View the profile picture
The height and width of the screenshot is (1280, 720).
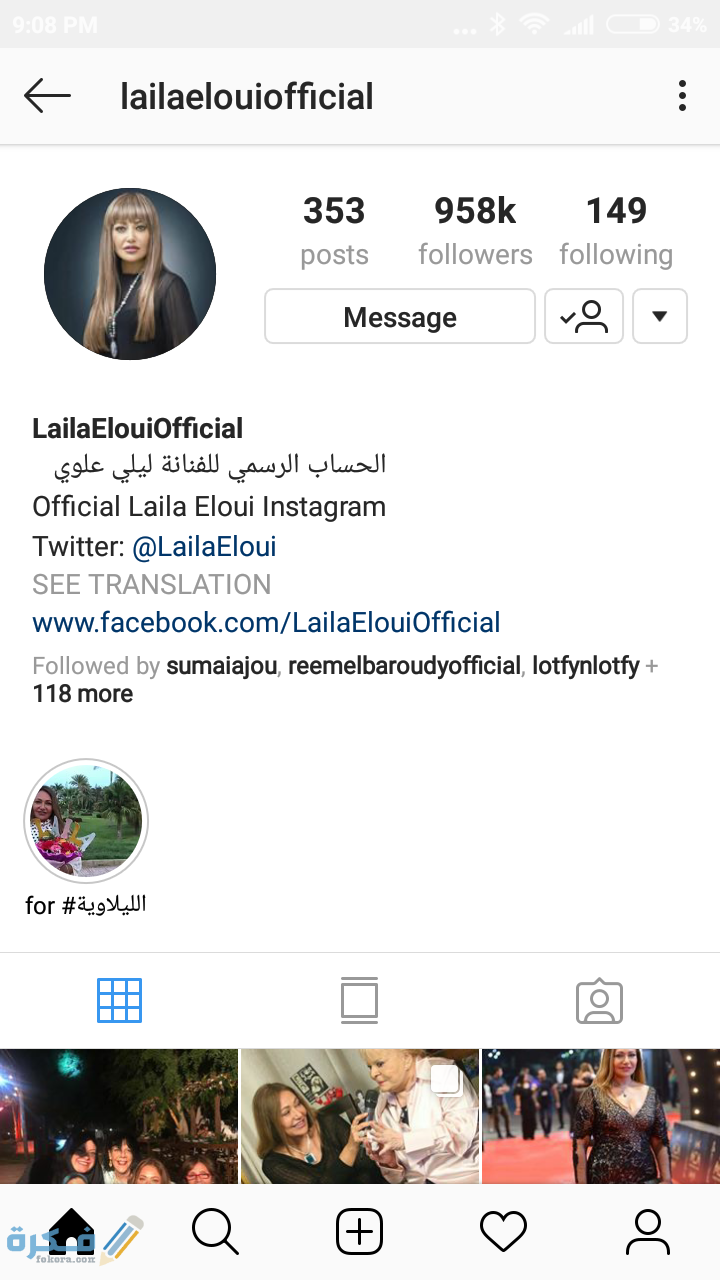(130, 274)
